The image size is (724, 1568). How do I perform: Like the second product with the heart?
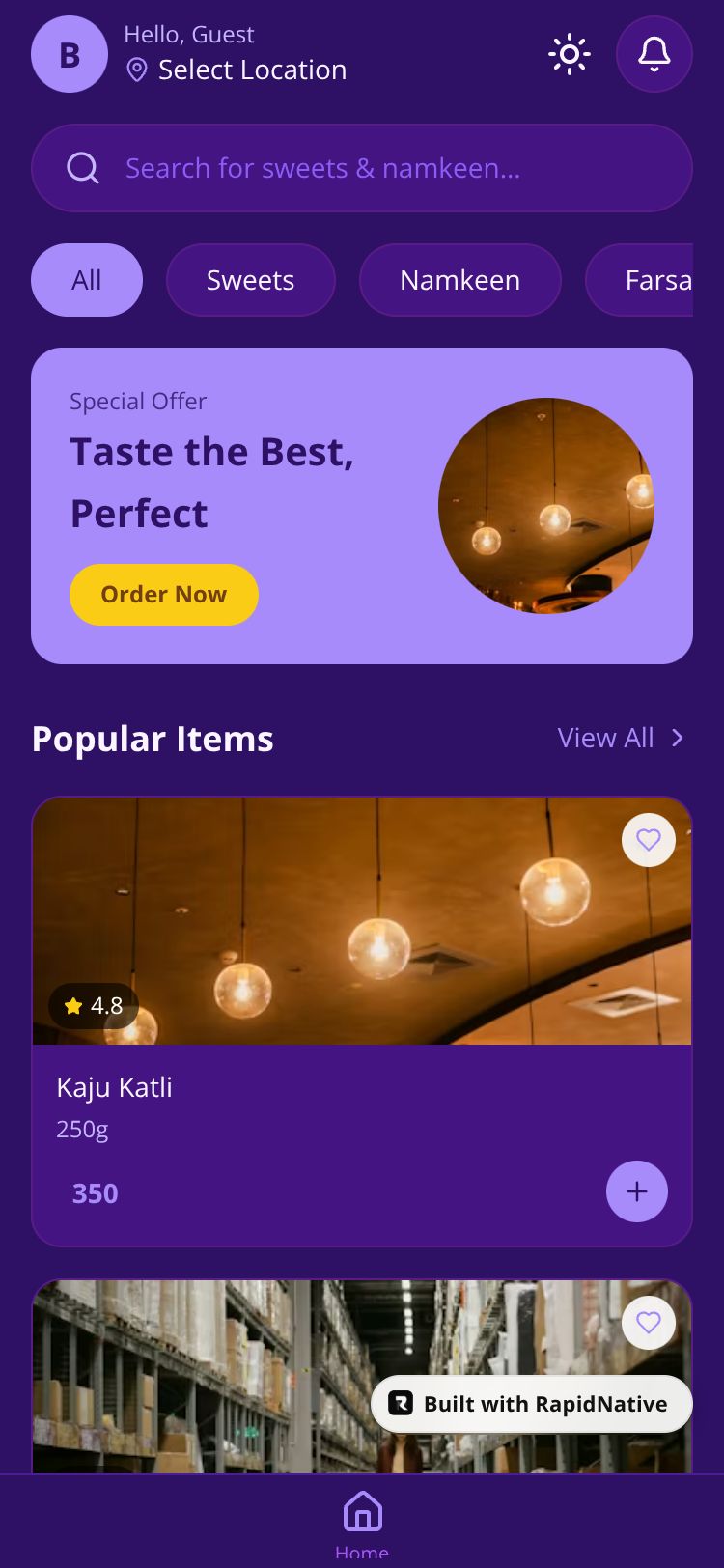(649, 1323)
